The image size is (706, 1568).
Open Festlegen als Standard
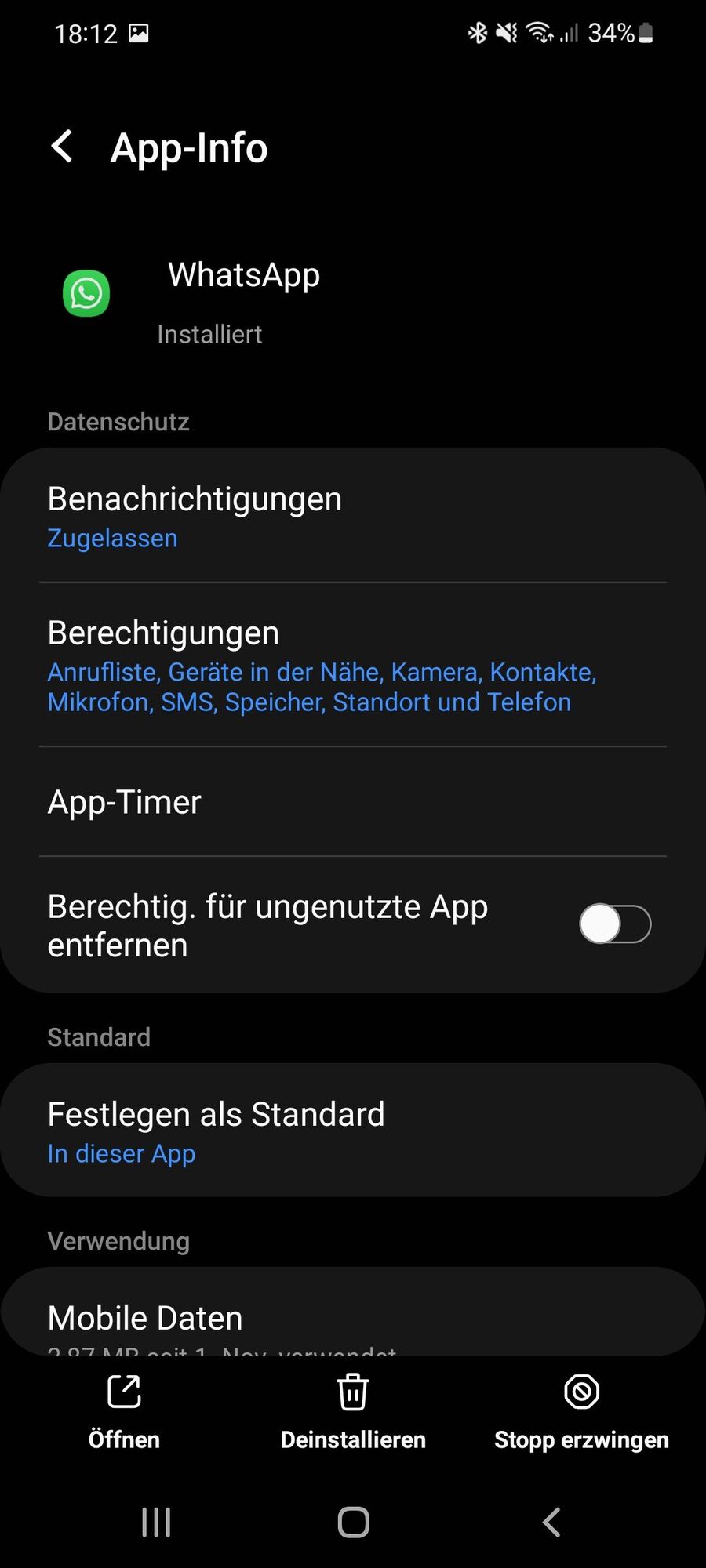pyautogui.click(x=353, y=1131)
